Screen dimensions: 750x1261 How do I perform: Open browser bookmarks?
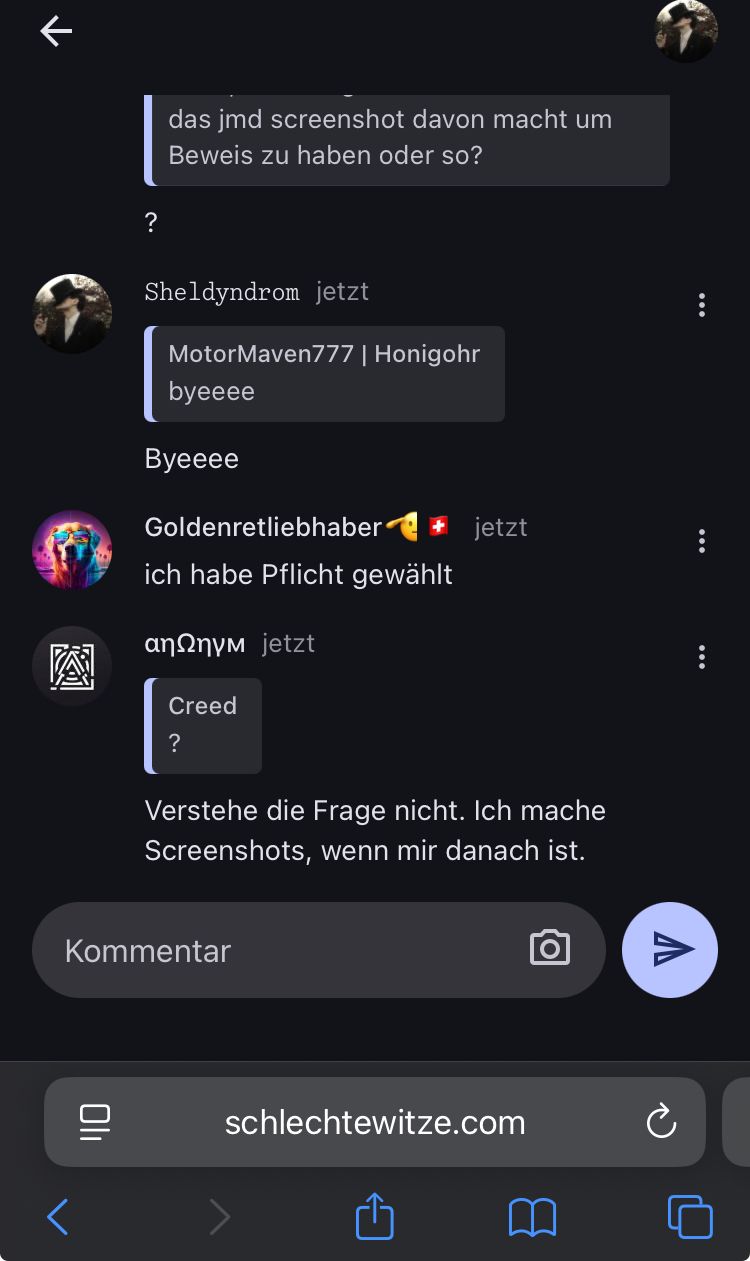tap(532, 1217)
